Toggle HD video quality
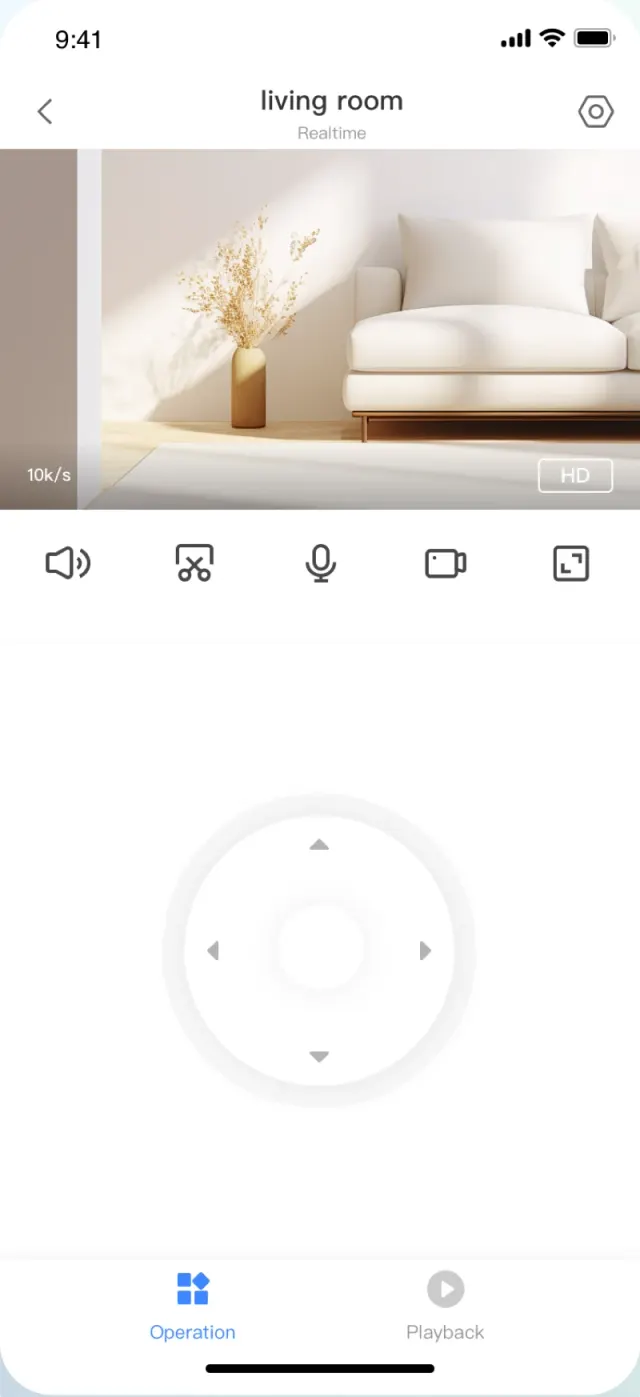640x1397 pixels. (x=575, y=476)
